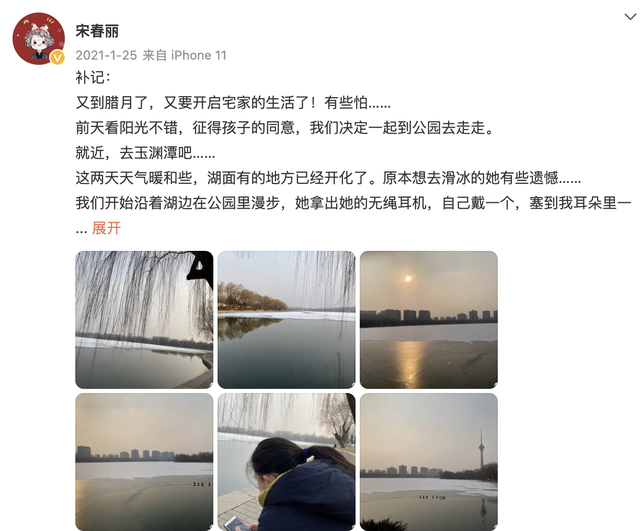Open the hazy skyline over ice photo
This screenshot has width=640, height=531.
(x=144, y=461)
